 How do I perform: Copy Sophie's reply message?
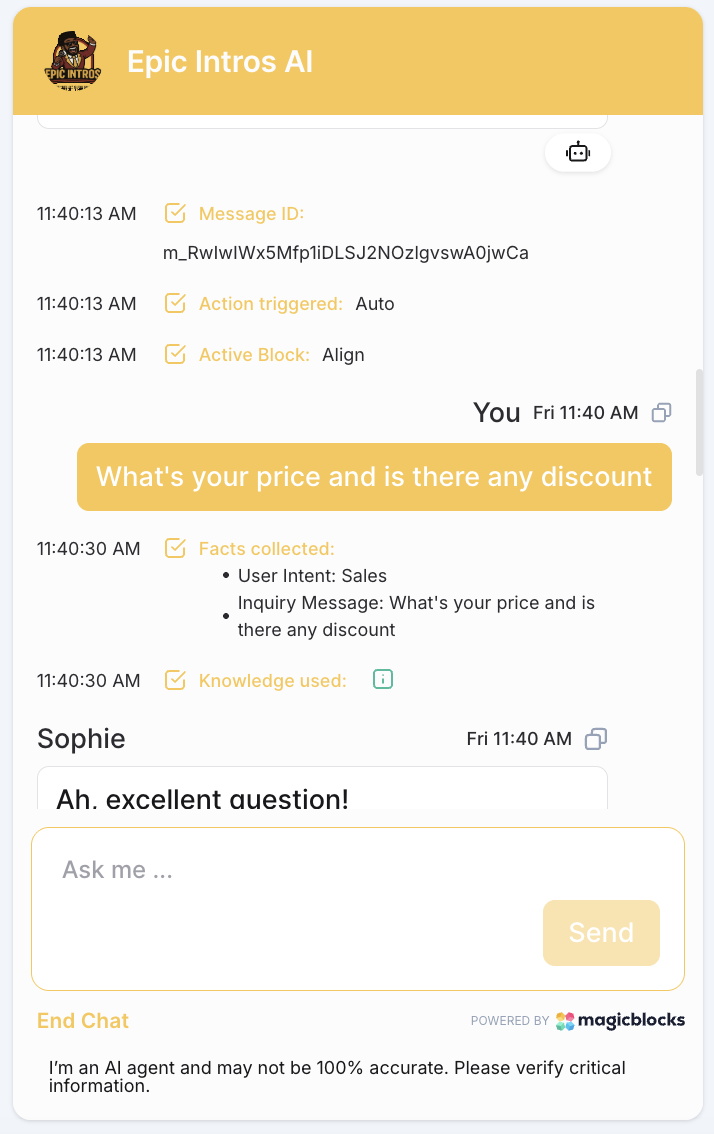(x=596, y=739)
